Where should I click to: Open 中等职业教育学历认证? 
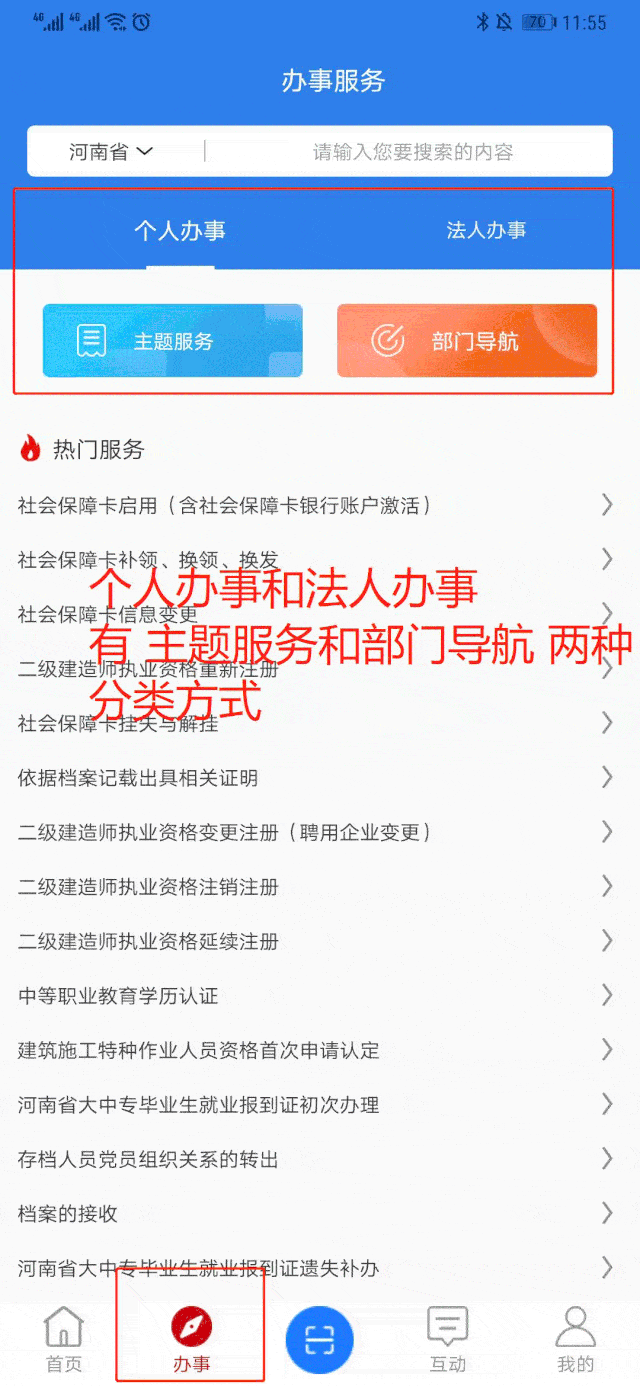click(118, 996)
